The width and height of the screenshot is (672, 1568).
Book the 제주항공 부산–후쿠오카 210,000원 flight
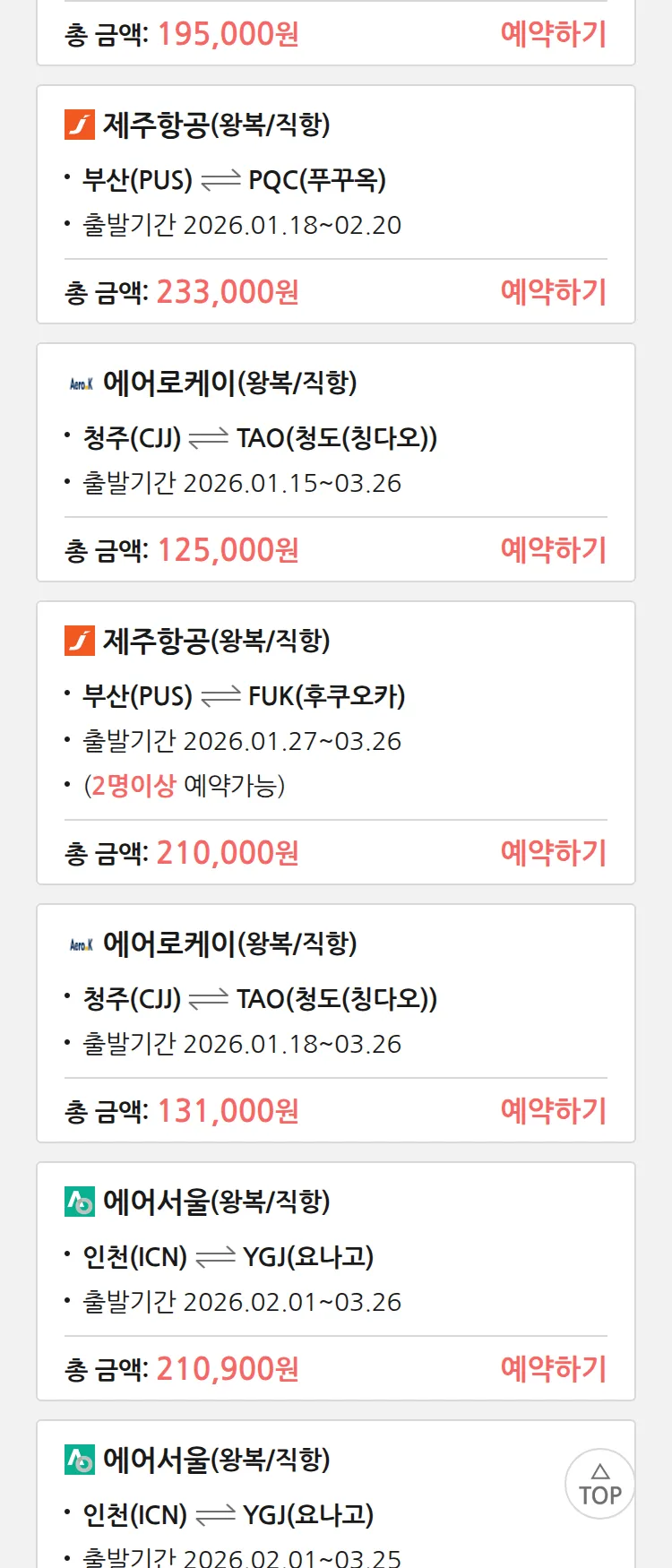[553, 853]
